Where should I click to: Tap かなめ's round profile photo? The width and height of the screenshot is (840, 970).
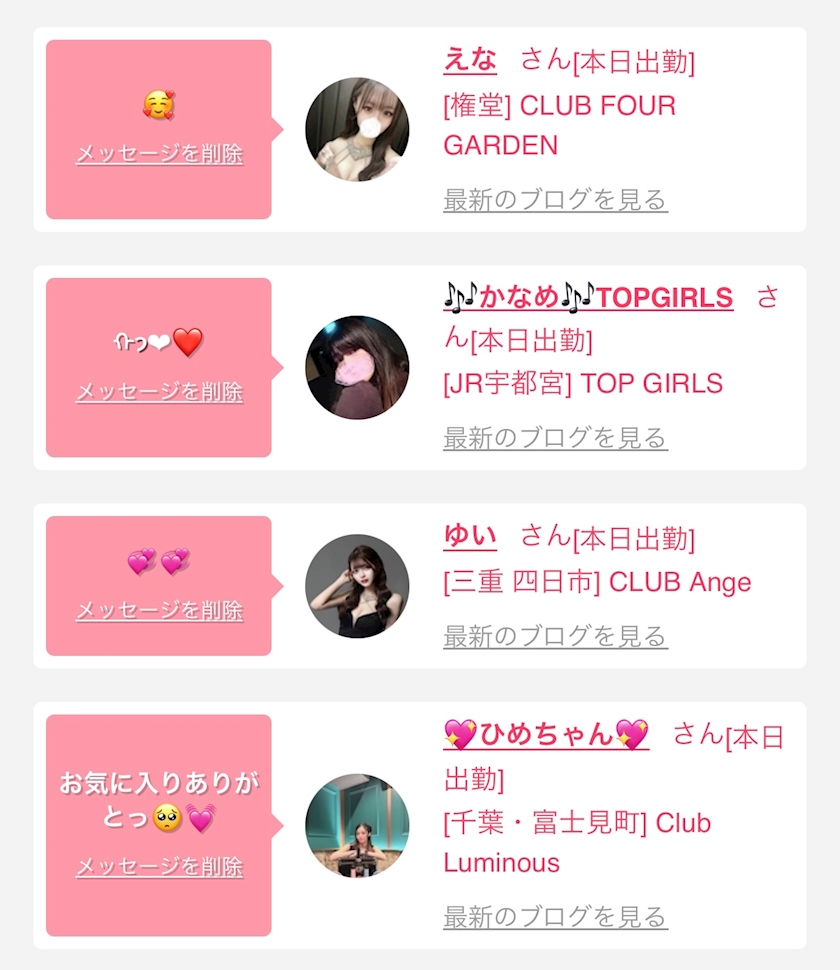(x=357, y=367)
